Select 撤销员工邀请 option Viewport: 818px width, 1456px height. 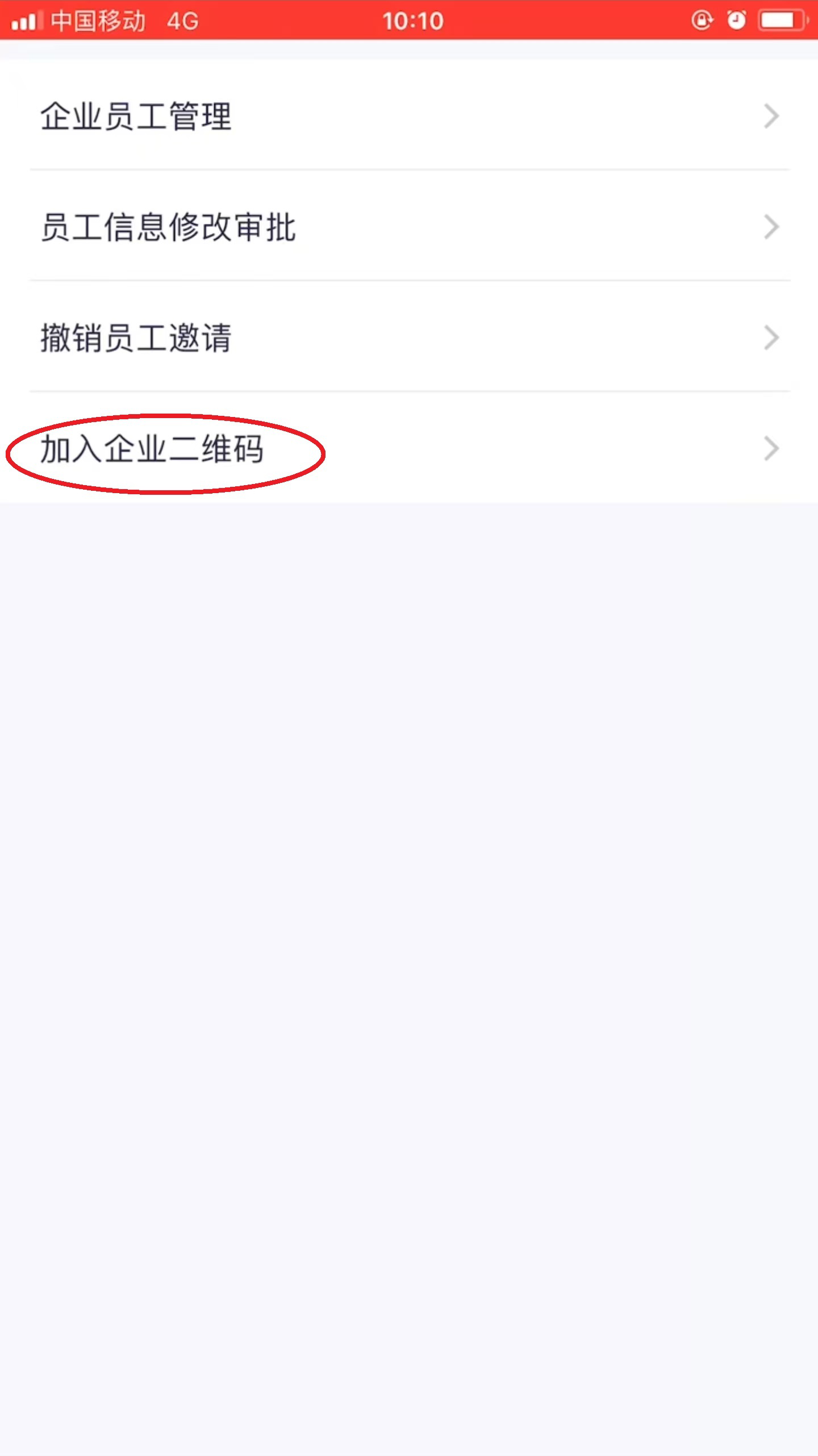click(x=409, y=337)
